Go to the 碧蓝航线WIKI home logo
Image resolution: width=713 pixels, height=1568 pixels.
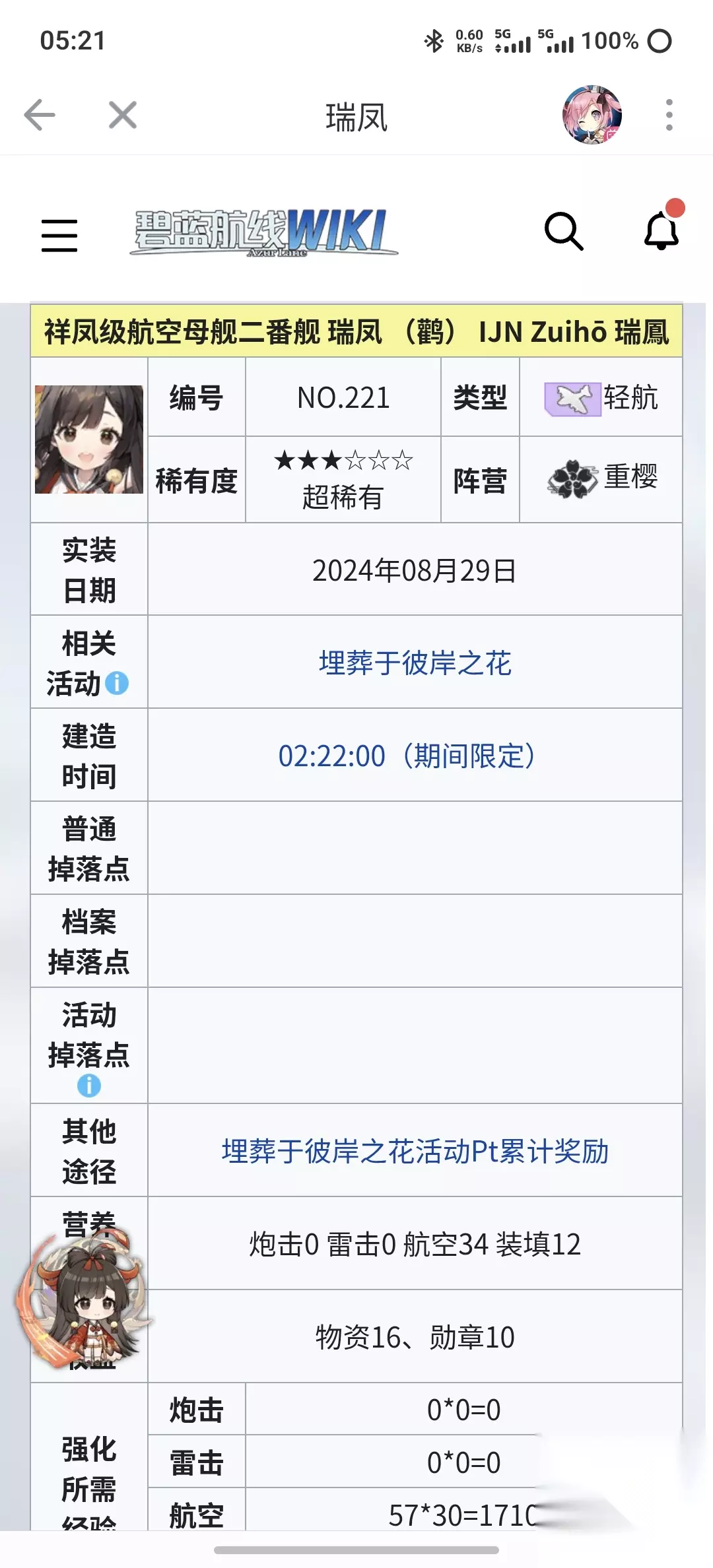(x=264, y=233)
